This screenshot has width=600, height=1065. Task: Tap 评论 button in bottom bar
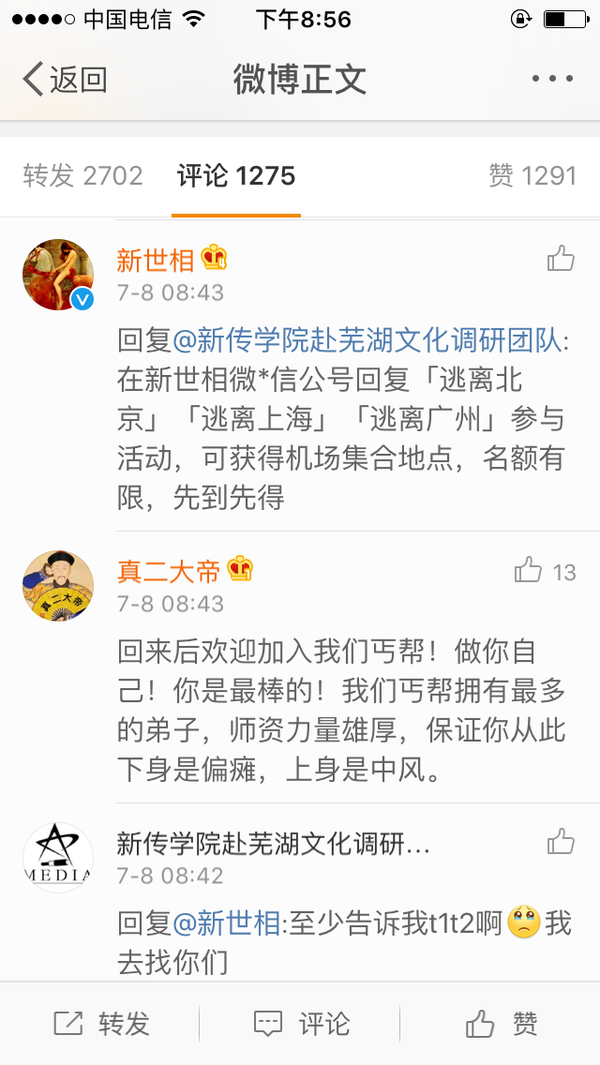tap(300, 1023)
